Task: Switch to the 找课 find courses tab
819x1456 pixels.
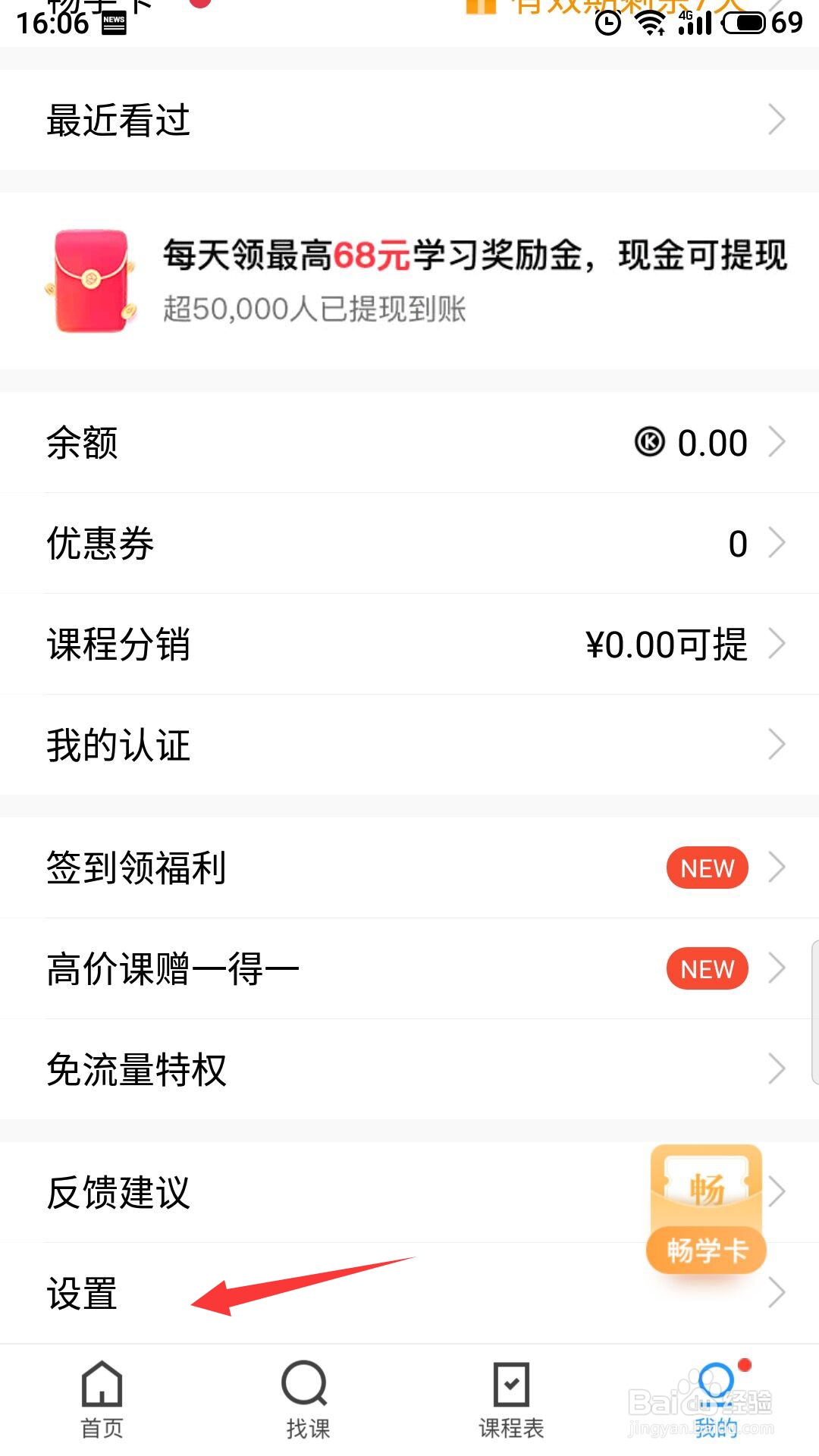Action: 306,1400
